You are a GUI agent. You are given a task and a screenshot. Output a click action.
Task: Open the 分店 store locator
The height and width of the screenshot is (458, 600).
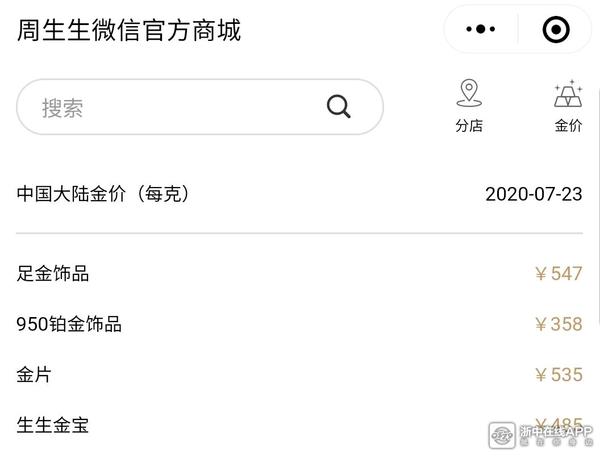(x=468, y=107)
